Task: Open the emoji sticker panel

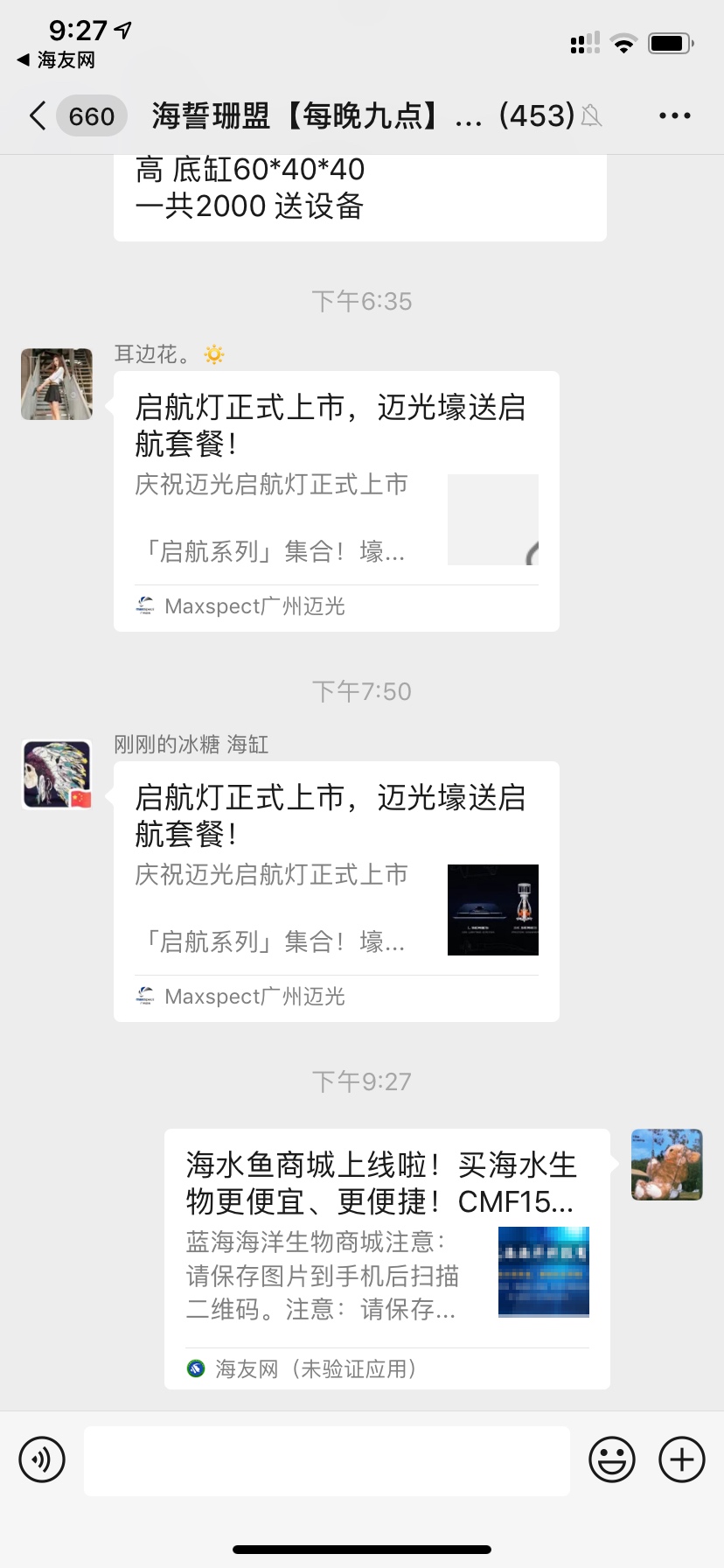Action: (611, 1459)
